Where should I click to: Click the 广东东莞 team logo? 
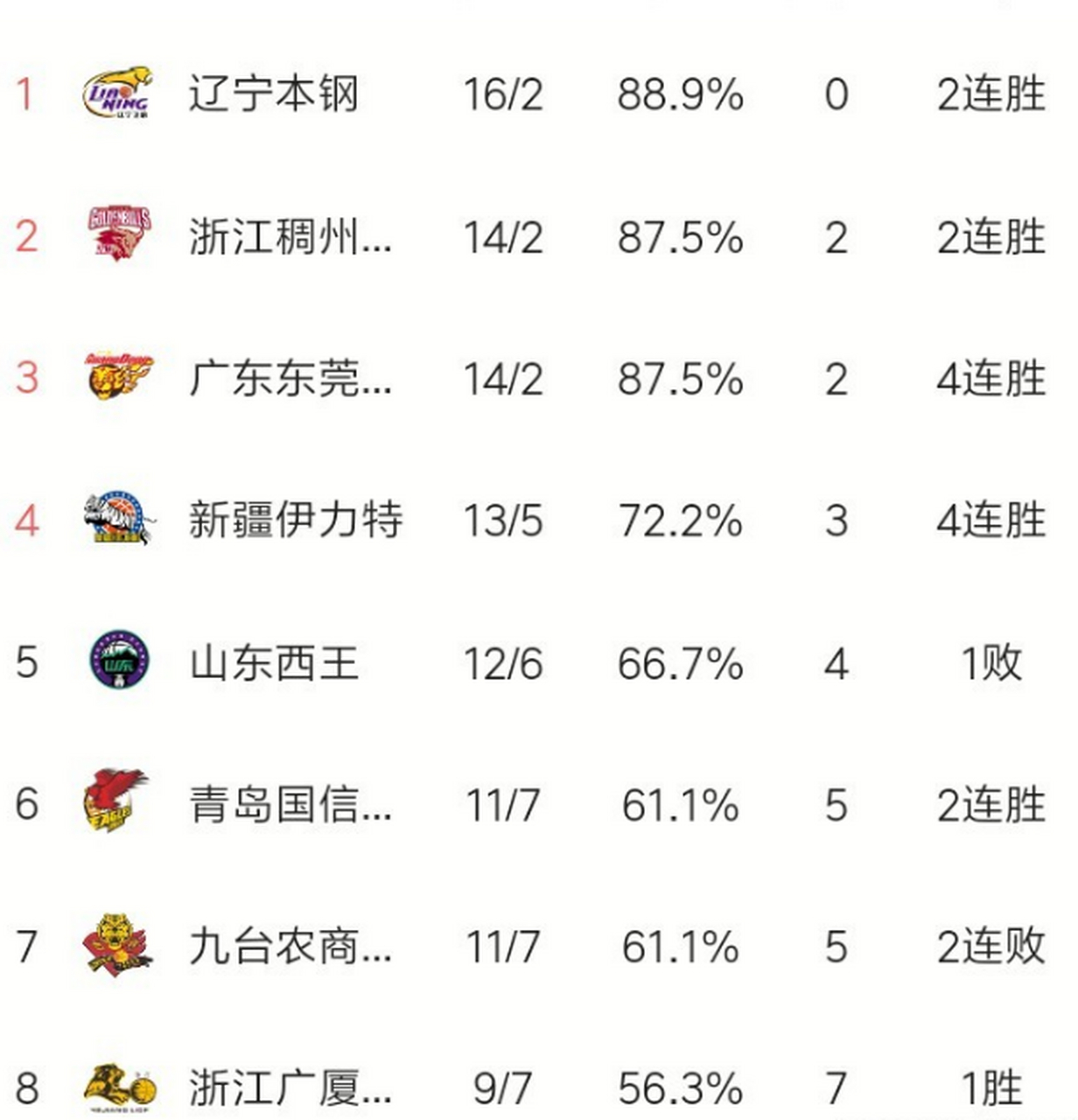(118, 380)
